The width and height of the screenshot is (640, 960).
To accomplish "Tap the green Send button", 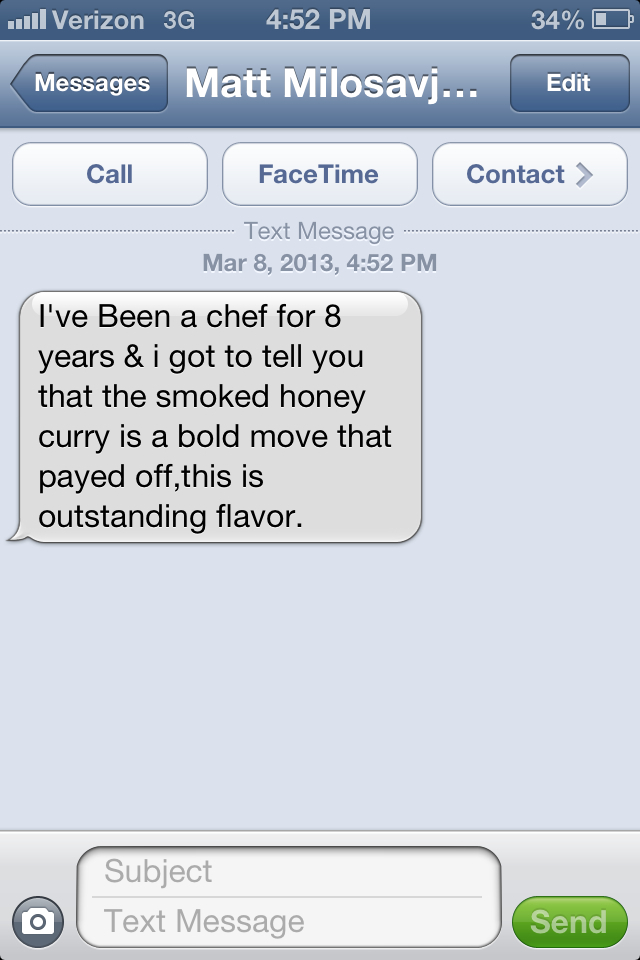I will tap(570, 922).
